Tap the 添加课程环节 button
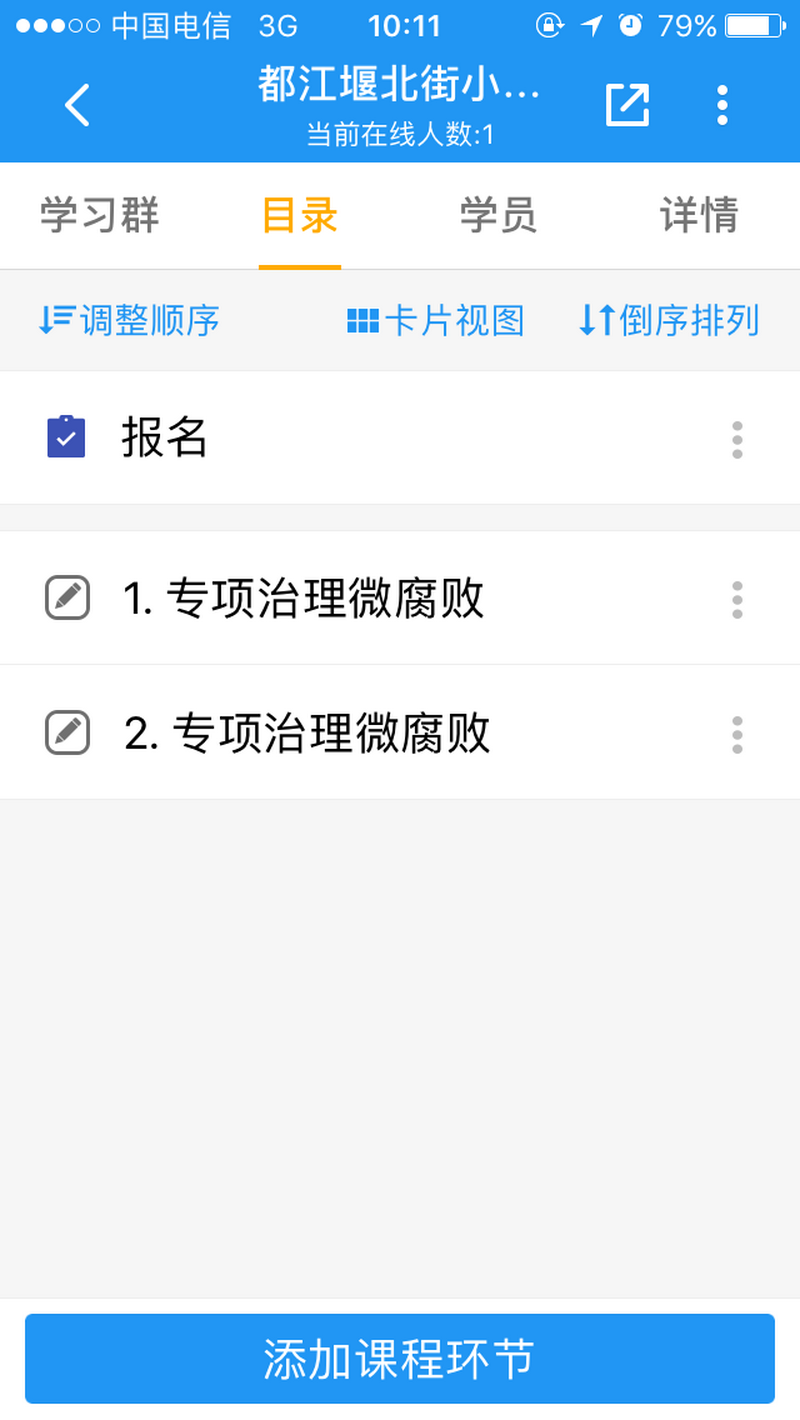This screenshot has width=800, height=1420. point(400,1359)
